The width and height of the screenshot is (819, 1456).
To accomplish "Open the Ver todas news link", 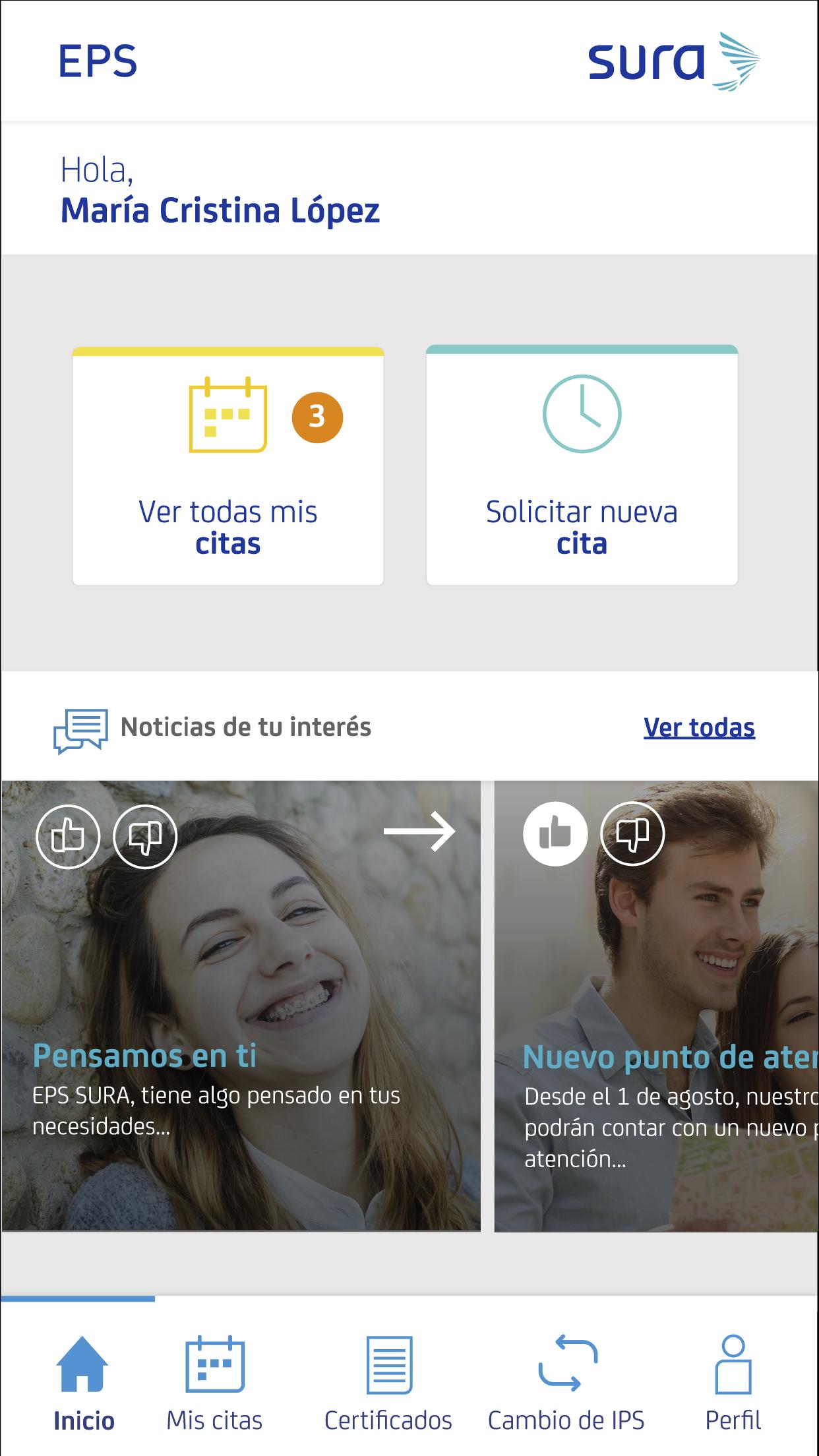I will click(699, 728).
